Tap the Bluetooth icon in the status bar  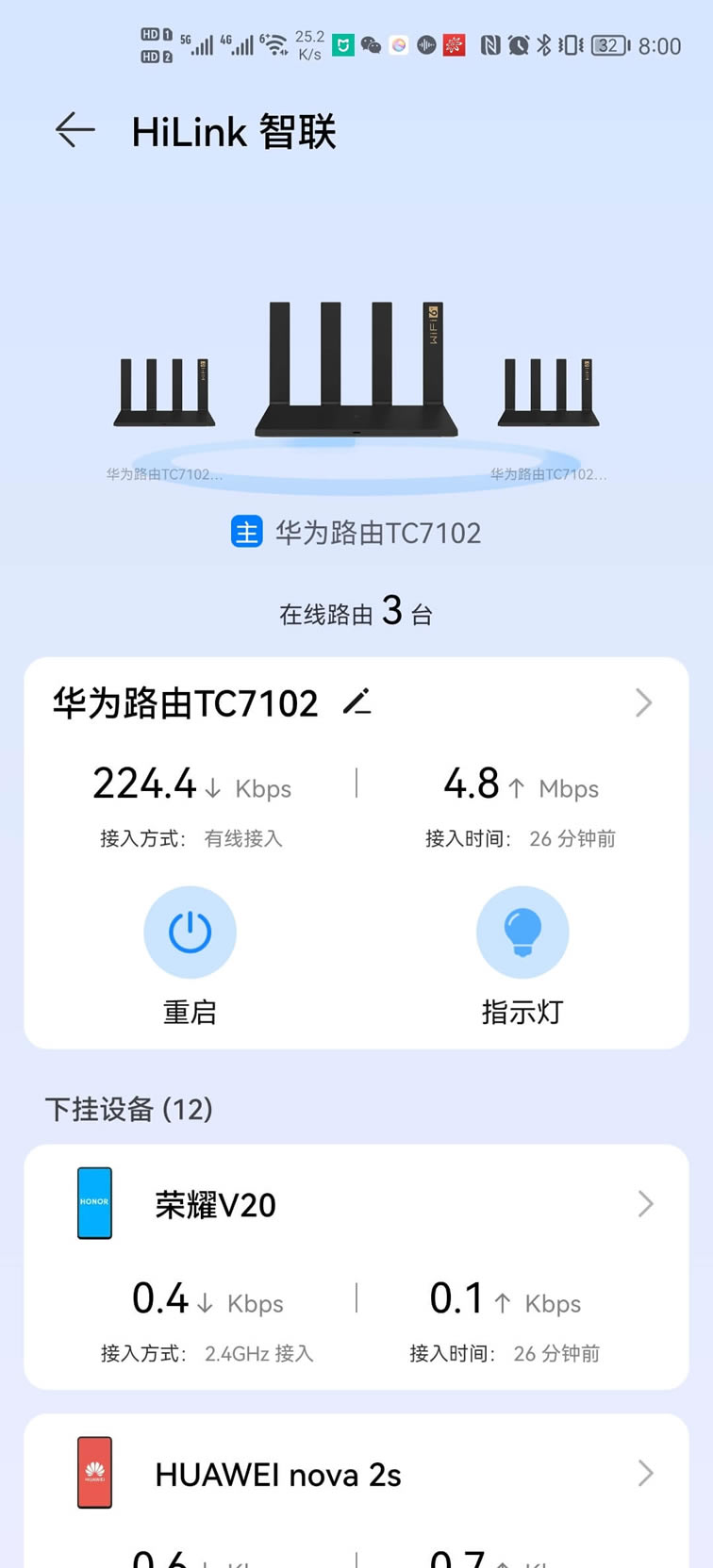(545, 44)
